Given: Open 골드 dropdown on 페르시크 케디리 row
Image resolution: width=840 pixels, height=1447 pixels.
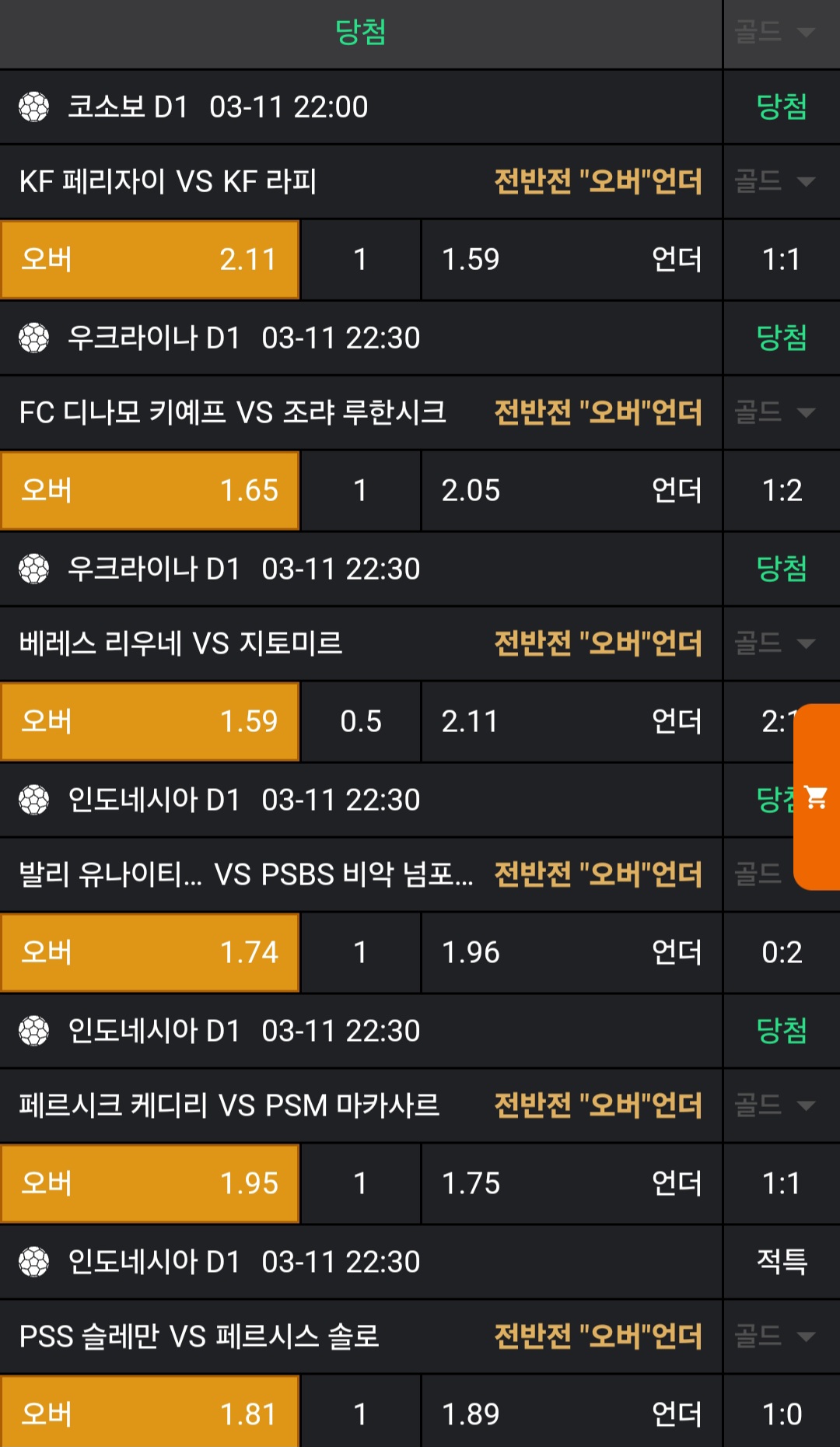Looking at the screenshot, I should pos(775,1105).
